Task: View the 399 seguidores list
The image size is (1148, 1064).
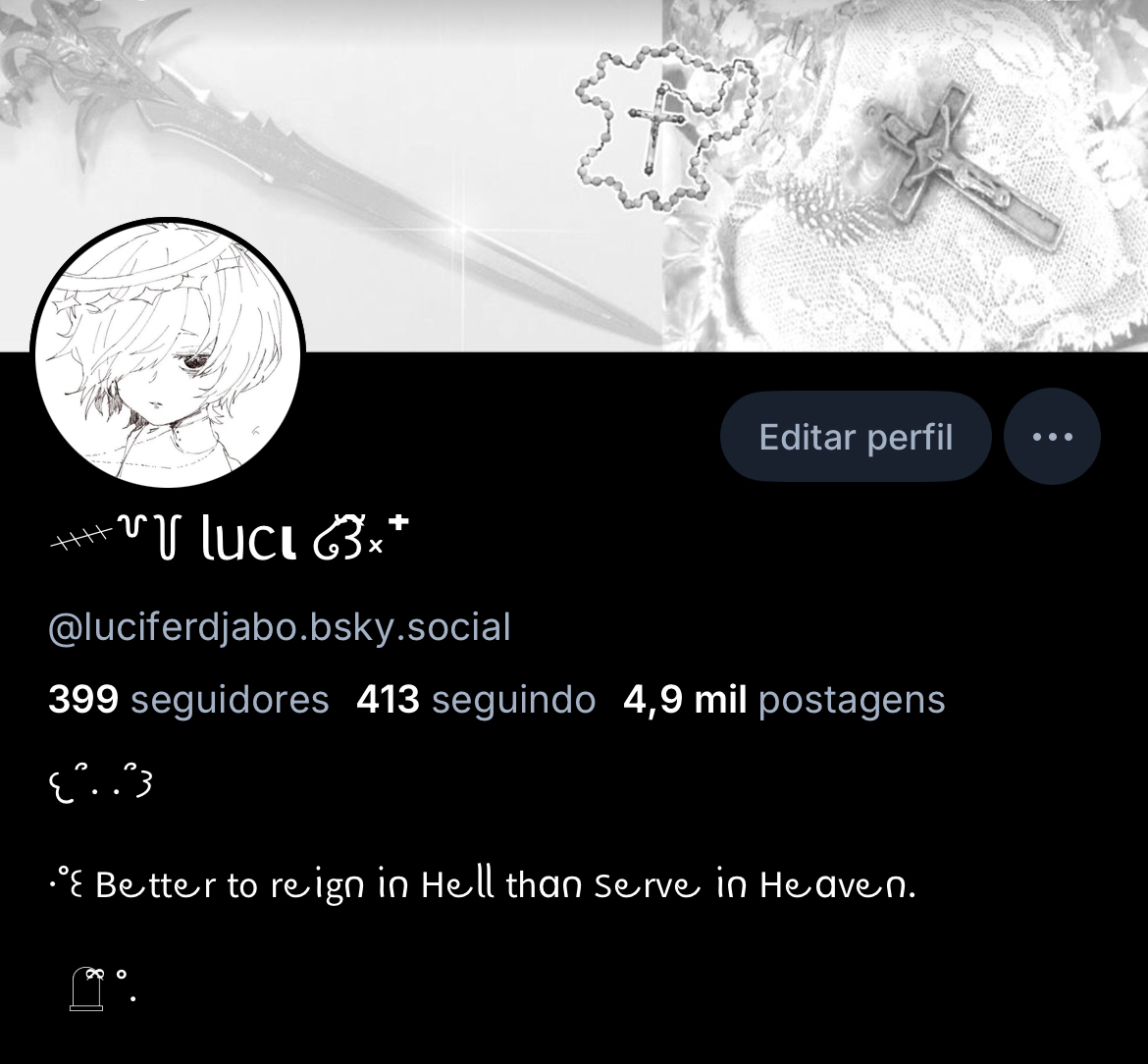Action: click(188, 700)
